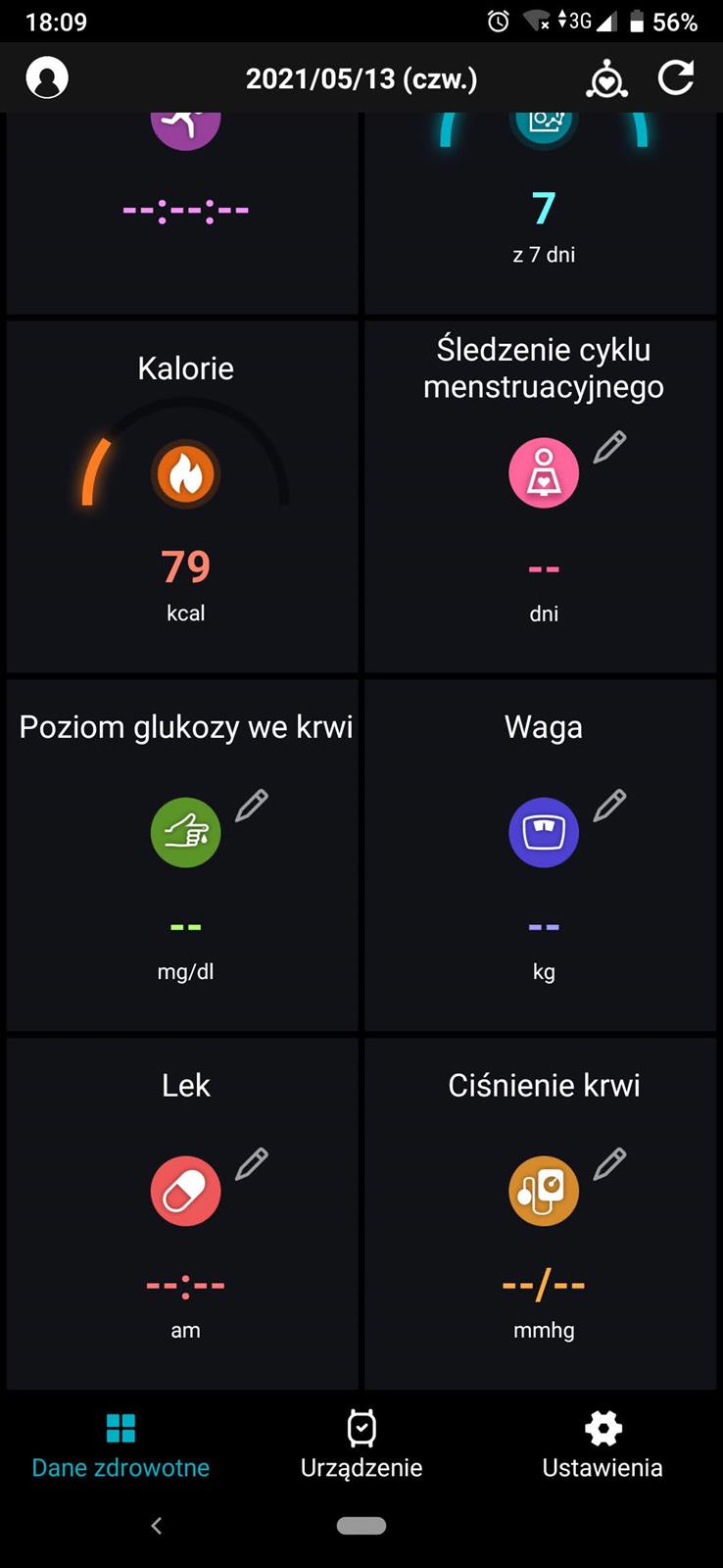
Task: Edit Śledzenie cyklu menstruacyjnego with the pencil
Action: point(609,448)
